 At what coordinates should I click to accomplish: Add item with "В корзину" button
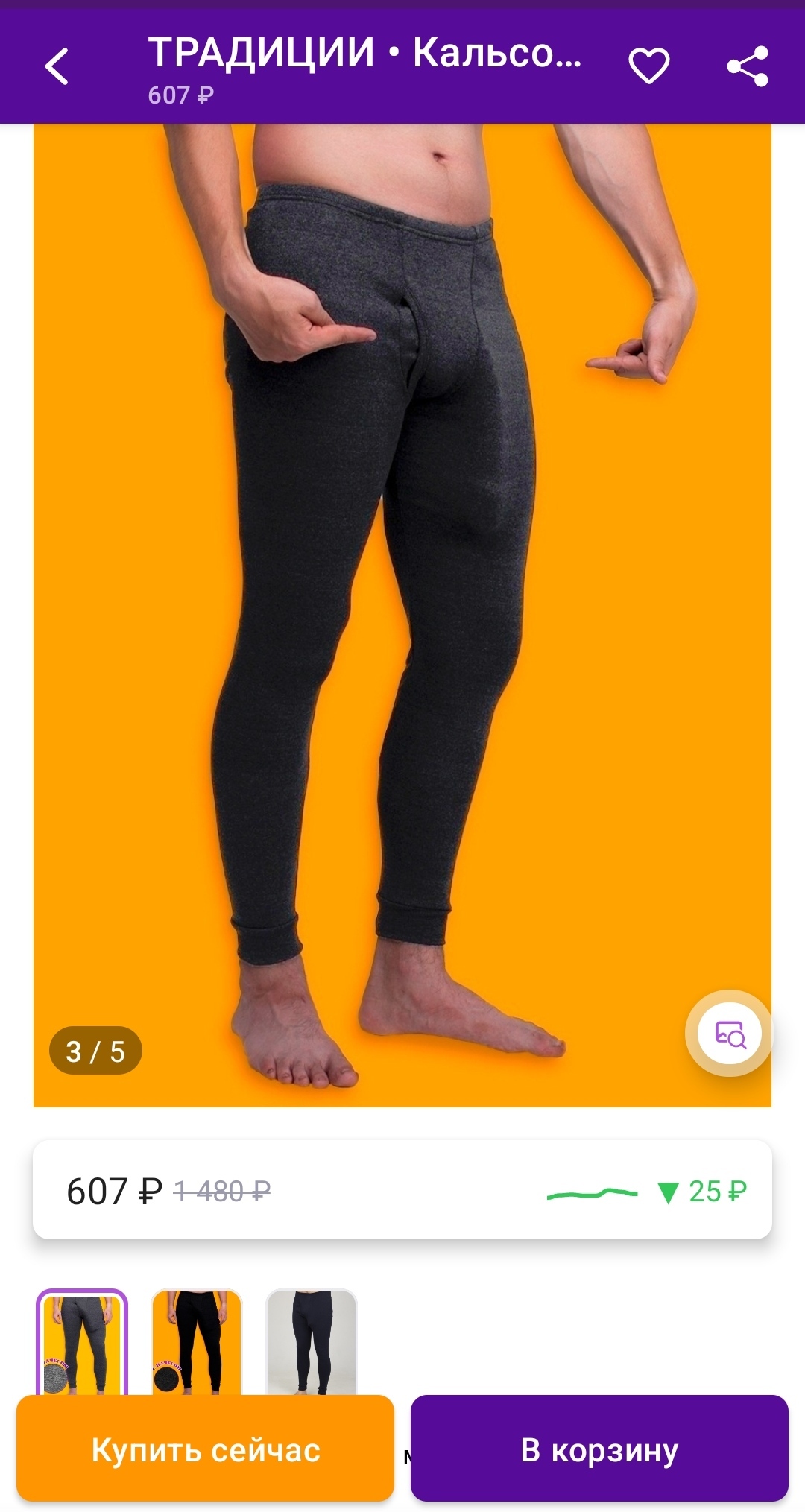[x=599, y=1450]
